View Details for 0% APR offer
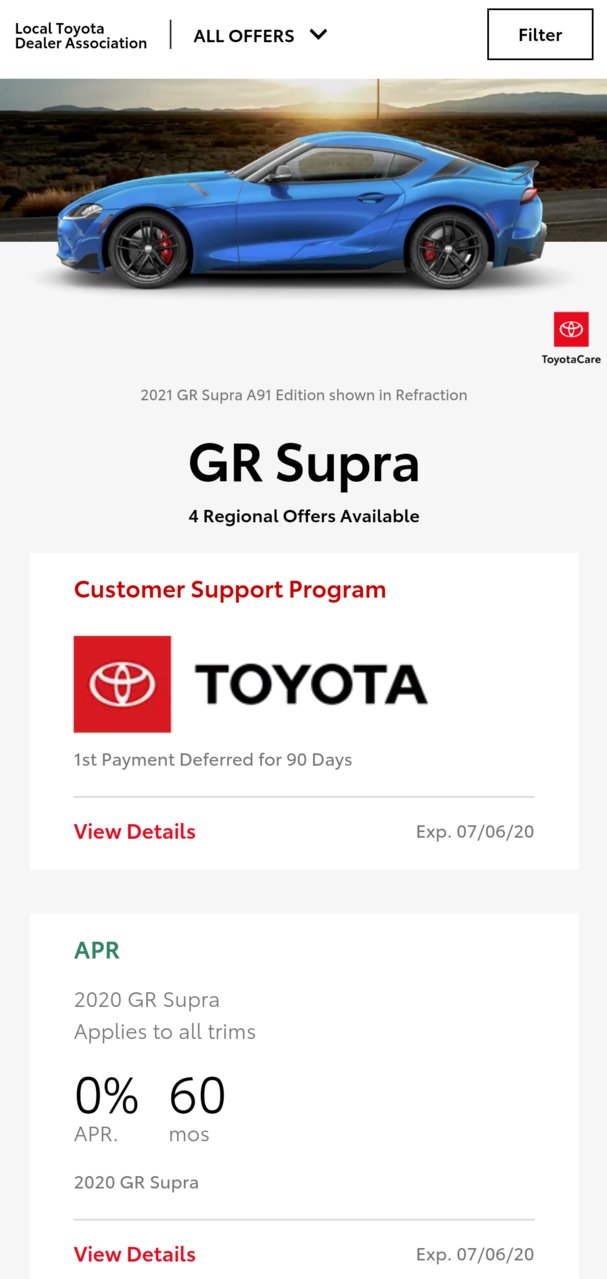 coord(135,1254)
